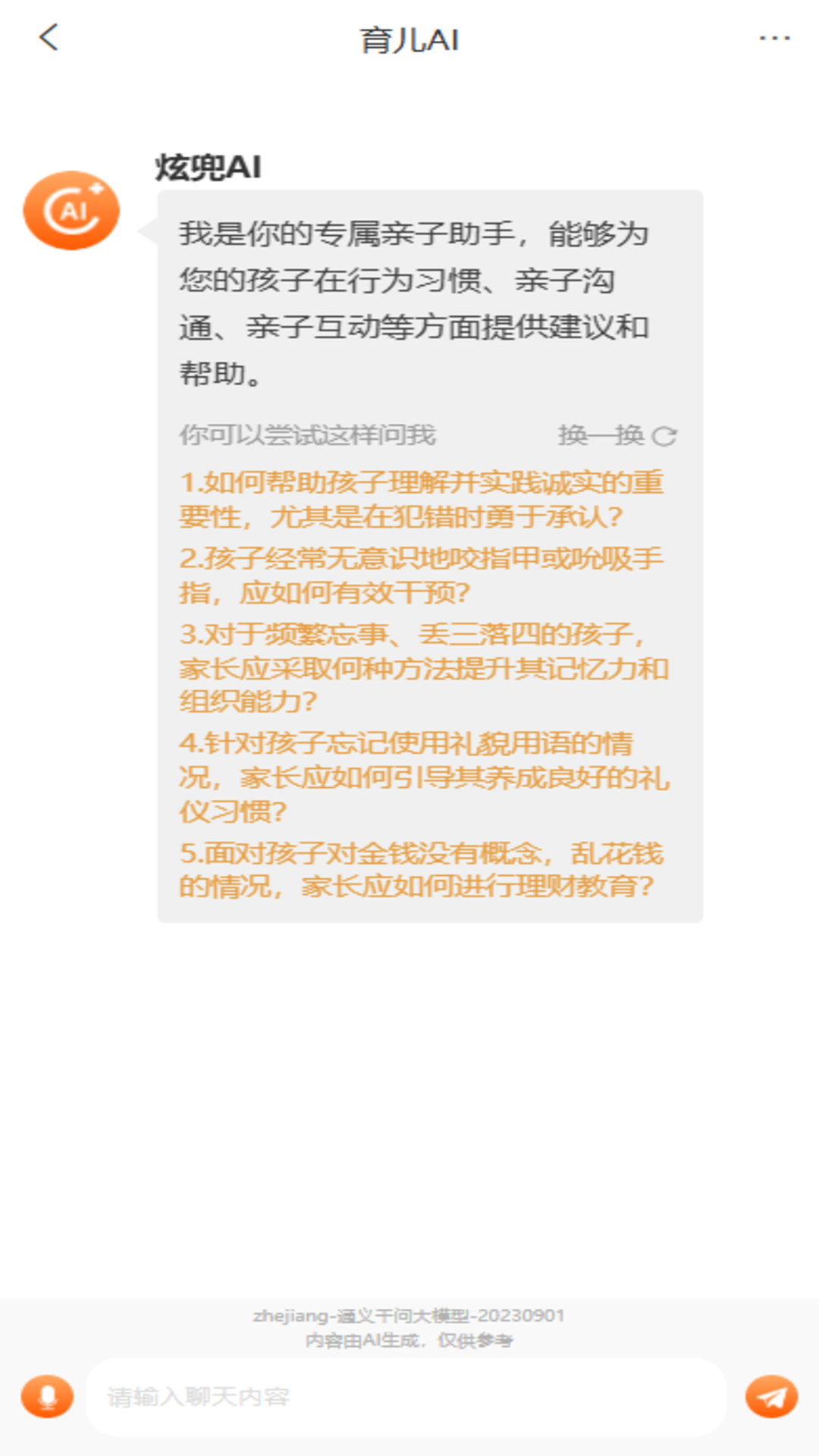This screenshot has width=819, height=1456.
Task: Start voice input with the microphone
Action: [47, 1396]
